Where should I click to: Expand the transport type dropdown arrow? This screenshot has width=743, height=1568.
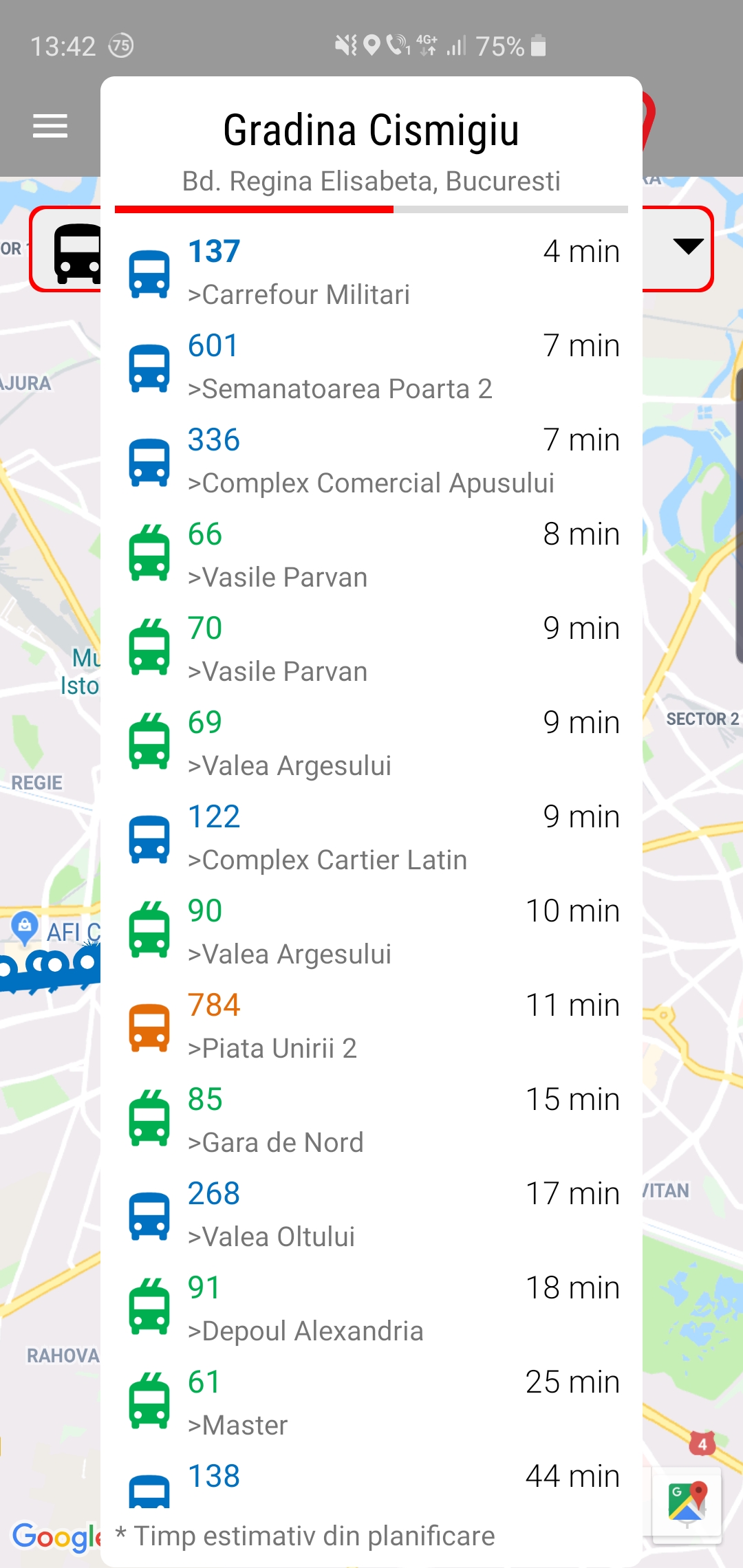[x=688, y=246]
